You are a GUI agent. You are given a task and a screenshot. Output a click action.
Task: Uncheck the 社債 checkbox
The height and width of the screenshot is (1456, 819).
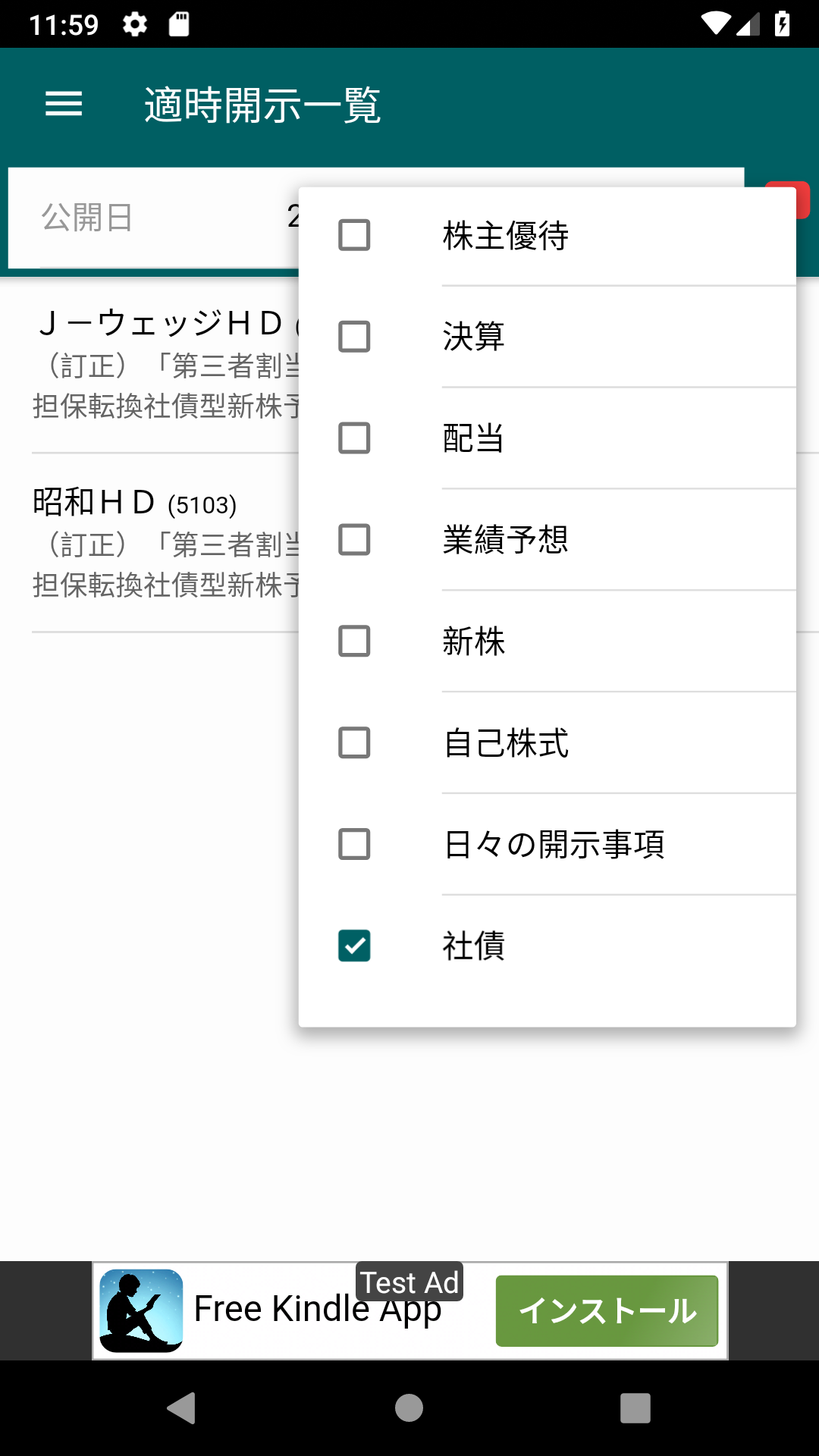tap(354, 946)
